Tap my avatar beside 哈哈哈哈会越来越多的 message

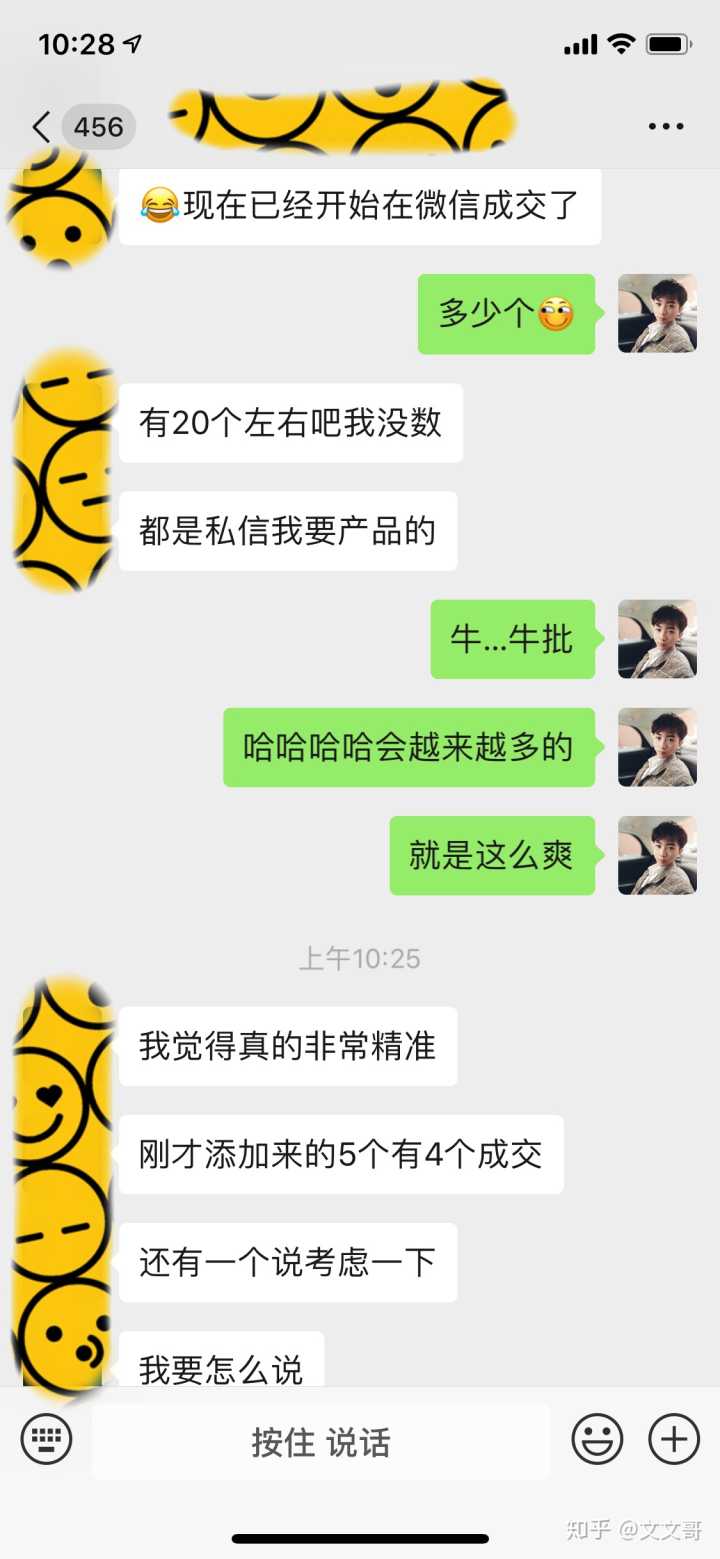[657, 747]
